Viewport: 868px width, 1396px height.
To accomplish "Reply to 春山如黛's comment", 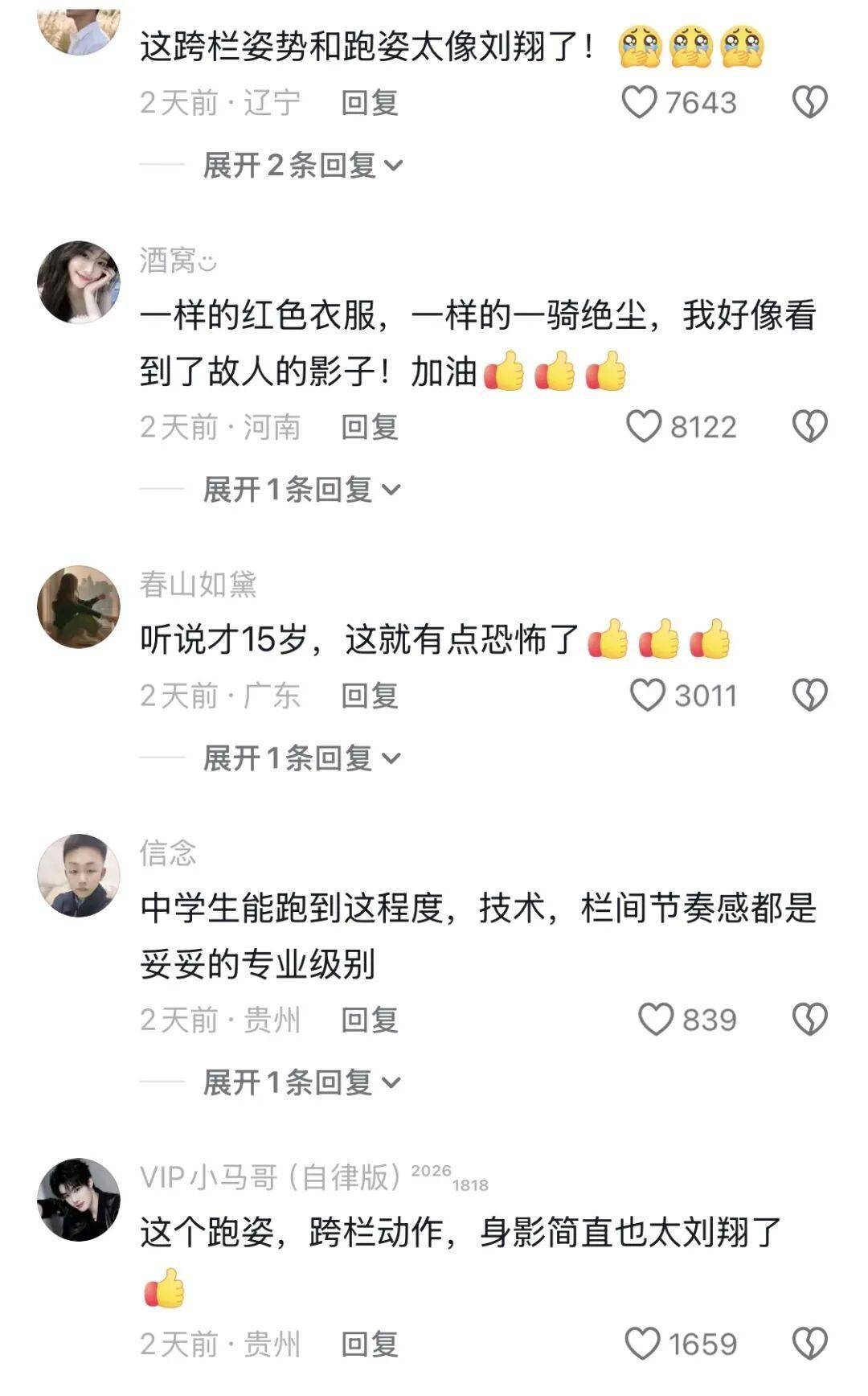I will click(369, 696).
